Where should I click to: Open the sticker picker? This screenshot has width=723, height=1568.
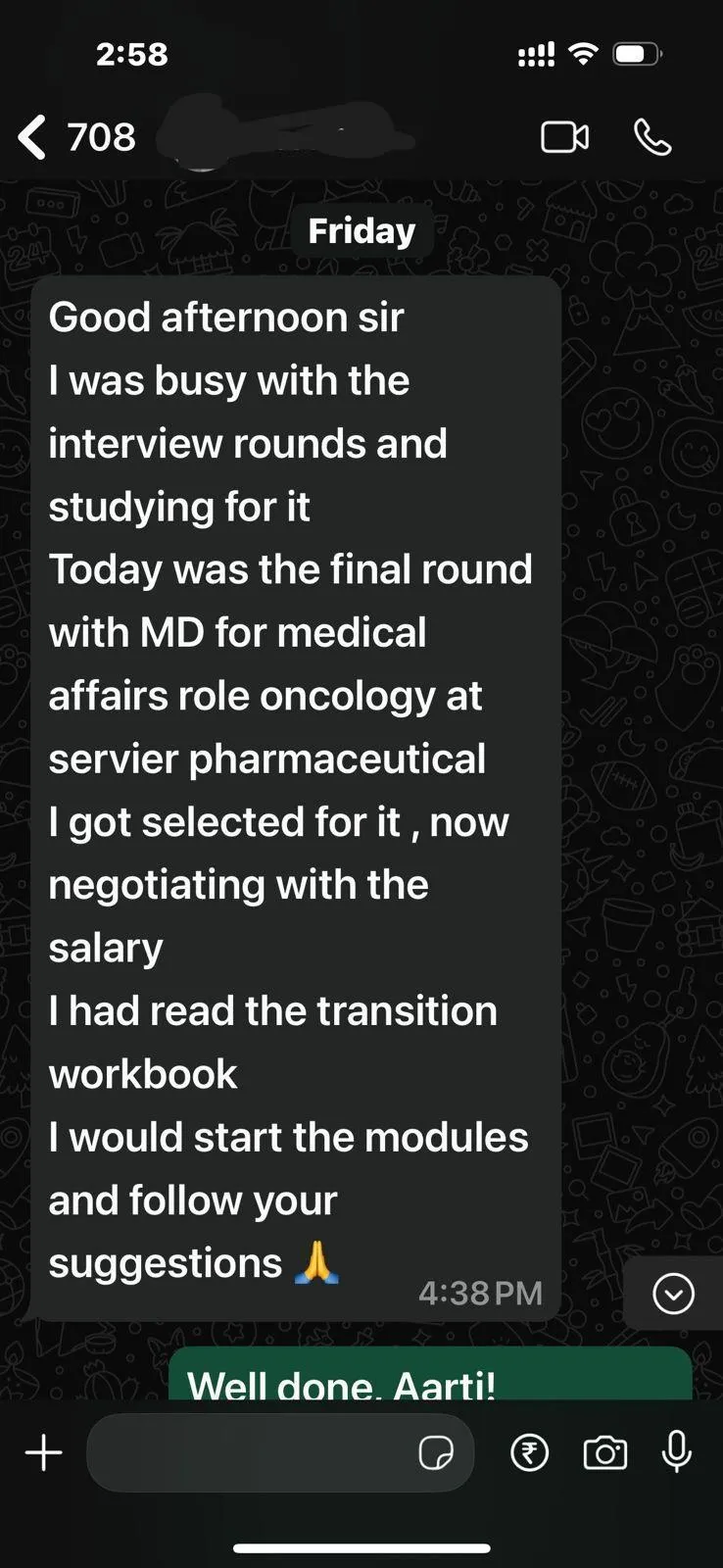pyautogui.click(x=436, y=1452)
